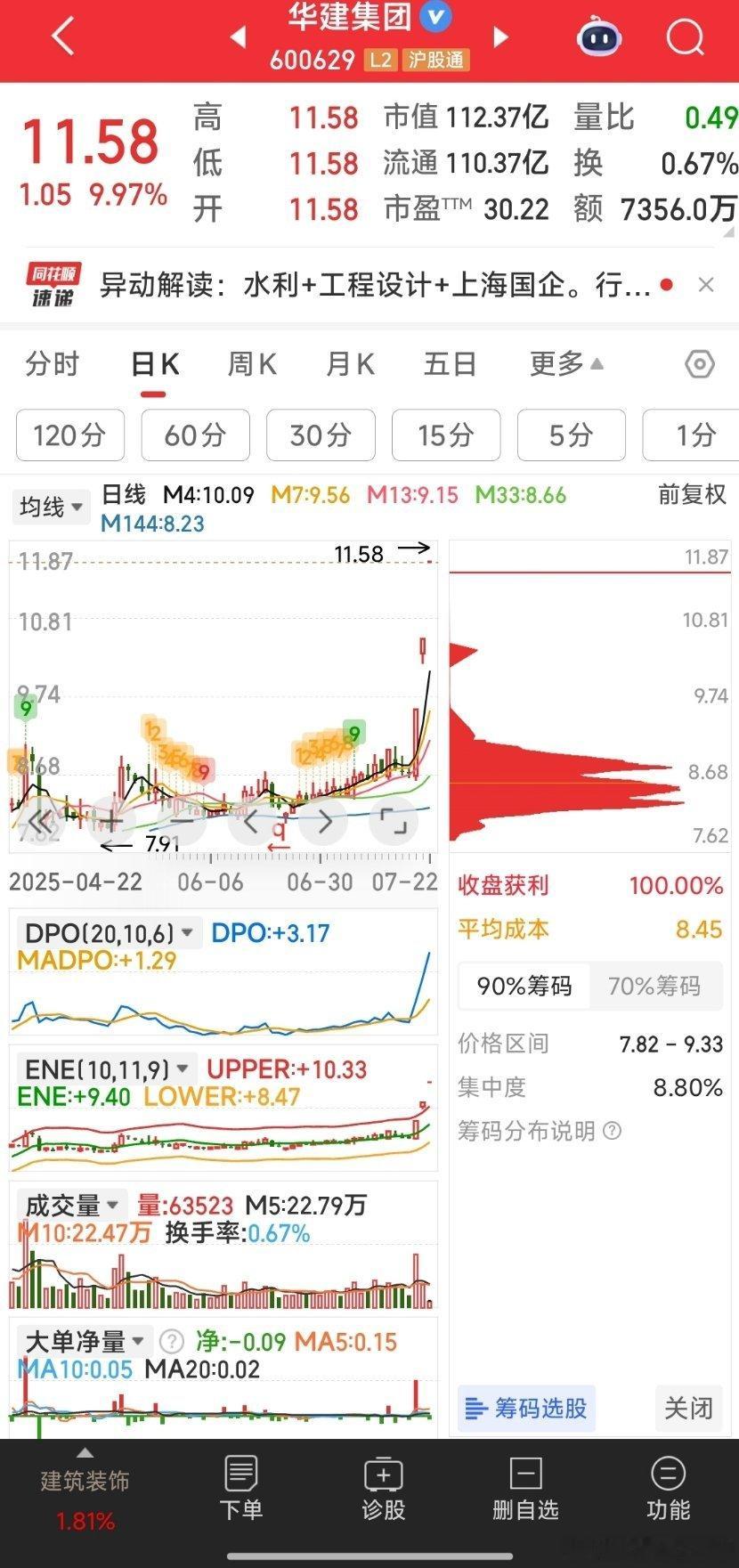Open the search magnifier icon

pos(685,37)
